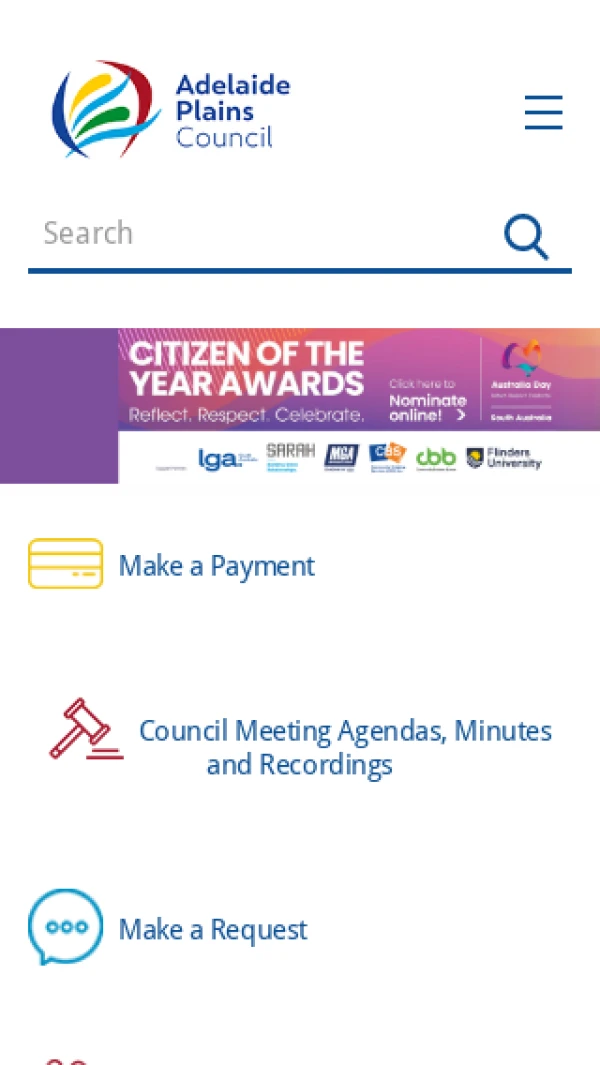This screenshot has height=1065, width=600.
Task: Open Make a Payment
Action: 215,566
